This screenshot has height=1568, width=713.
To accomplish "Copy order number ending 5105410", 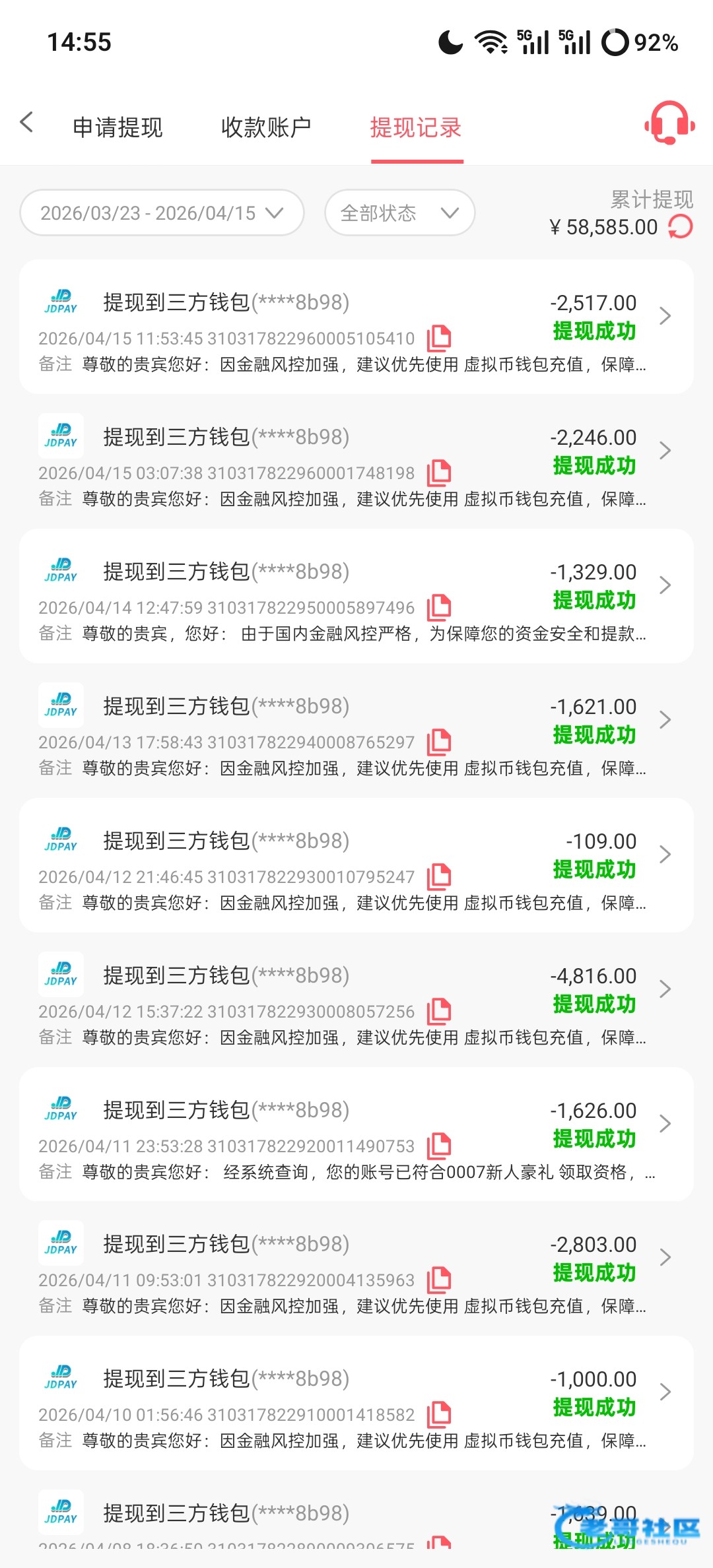I will [x=439, y=339].
